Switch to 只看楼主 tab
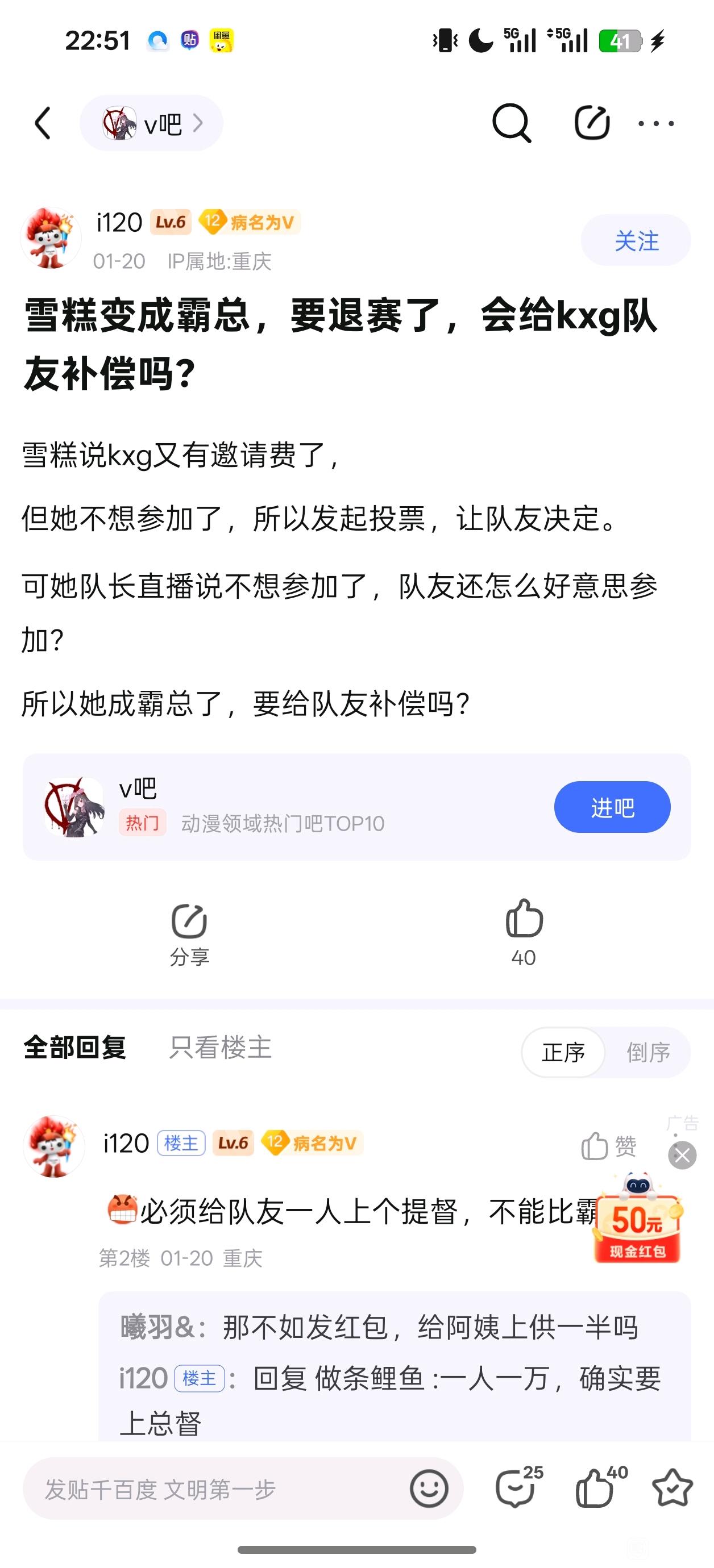 221,1048
